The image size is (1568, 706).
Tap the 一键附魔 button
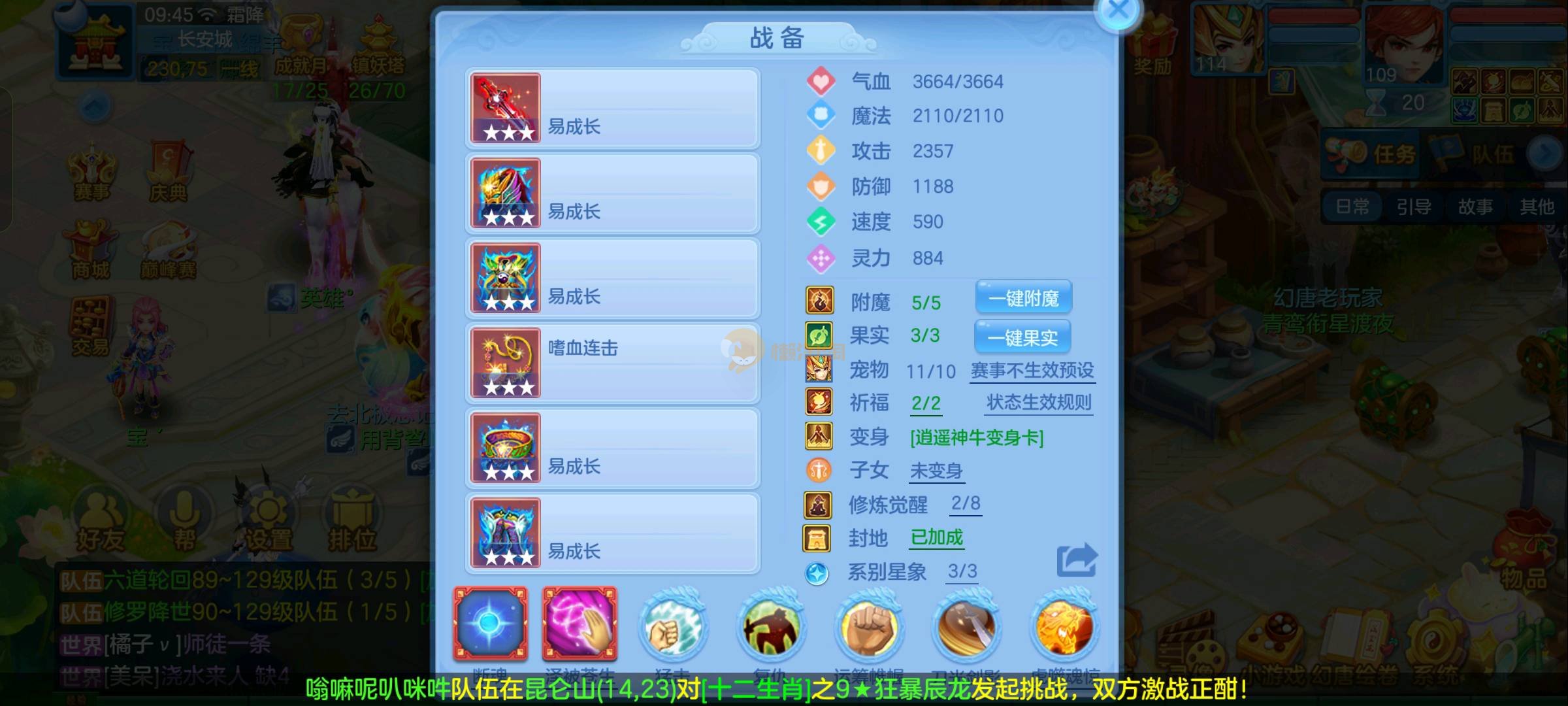(1023, 299)
